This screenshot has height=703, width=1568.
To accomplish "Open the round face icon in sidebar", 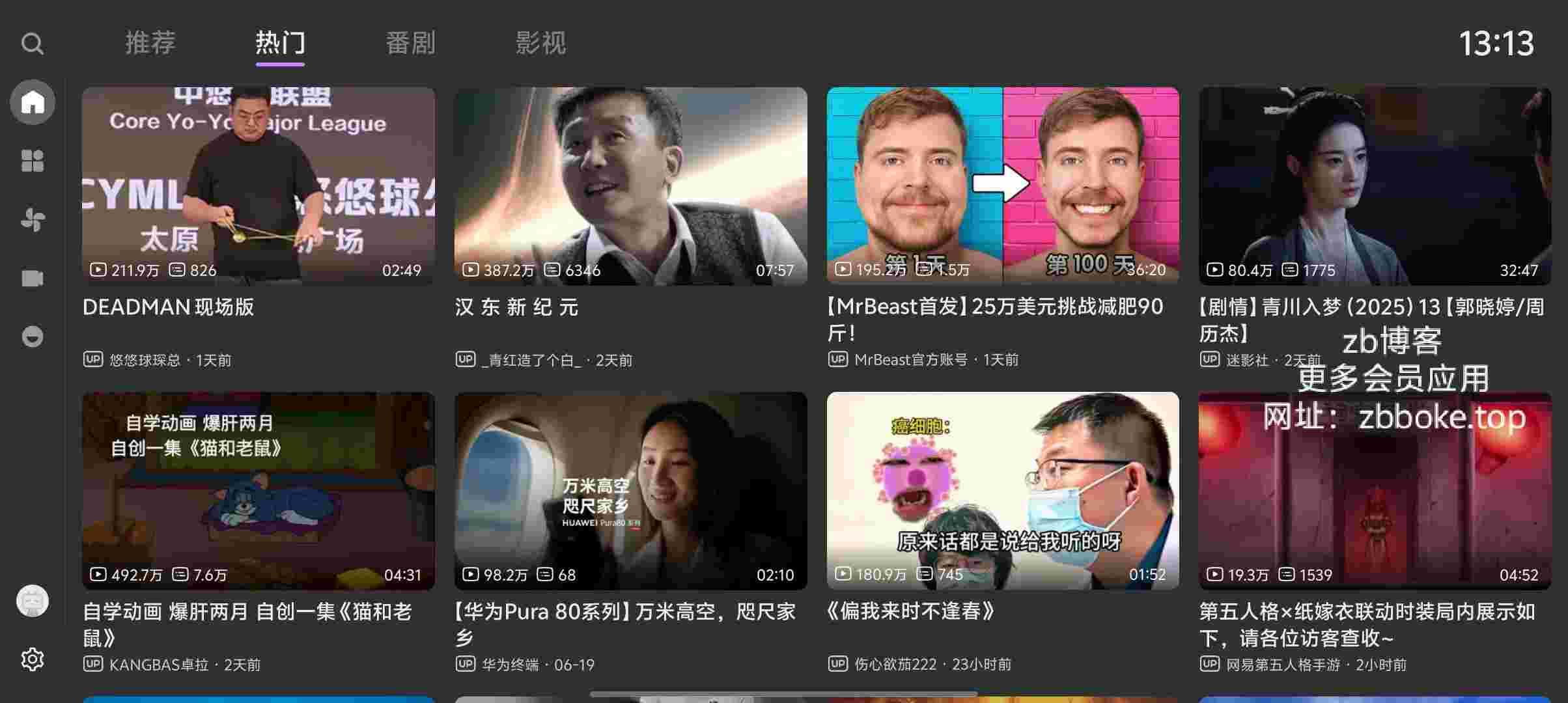I will 33,337.
